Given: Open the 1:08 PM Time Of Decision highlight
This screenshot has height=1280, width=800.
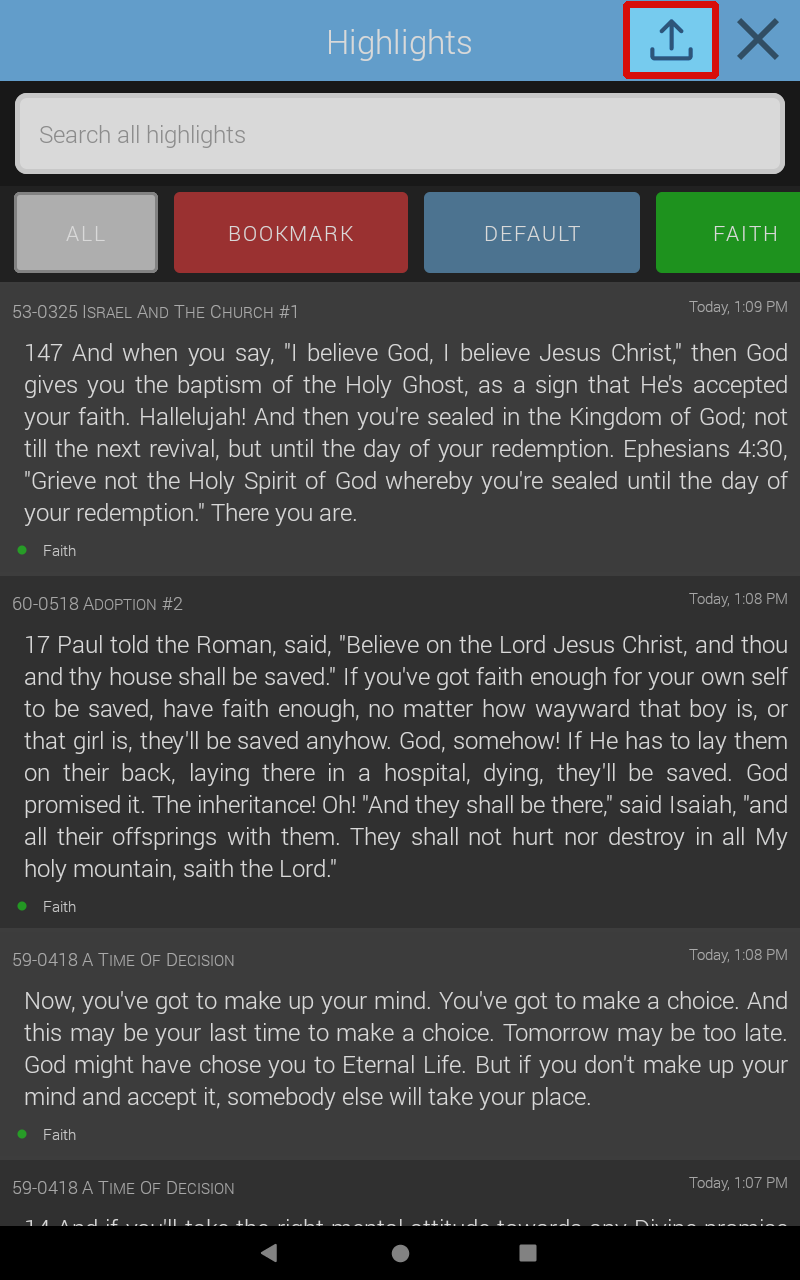Looking at the screenshot, I should (400, 1048).
